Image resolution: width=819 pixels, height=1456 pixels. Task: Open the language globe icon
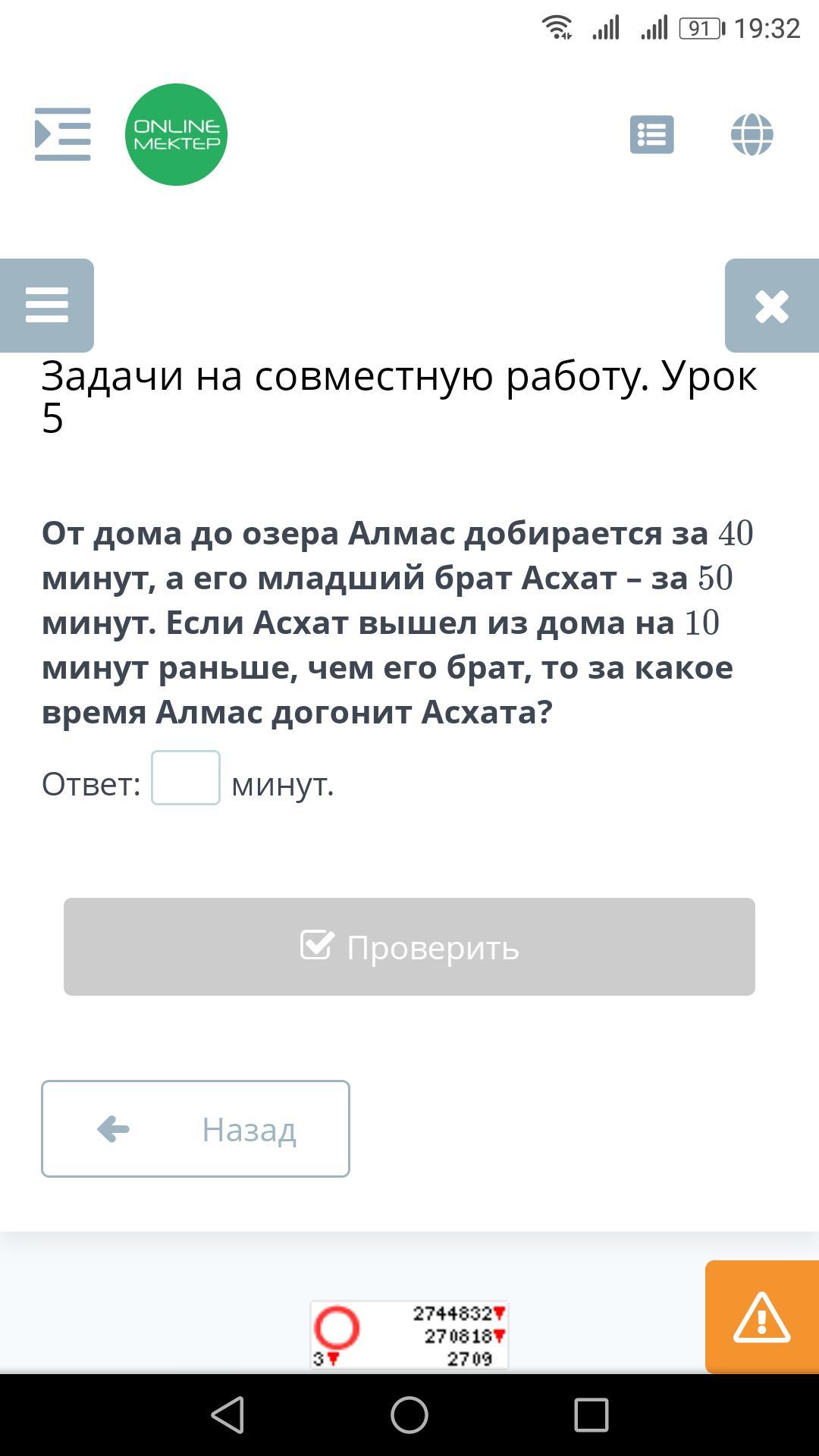click(752, 135)
